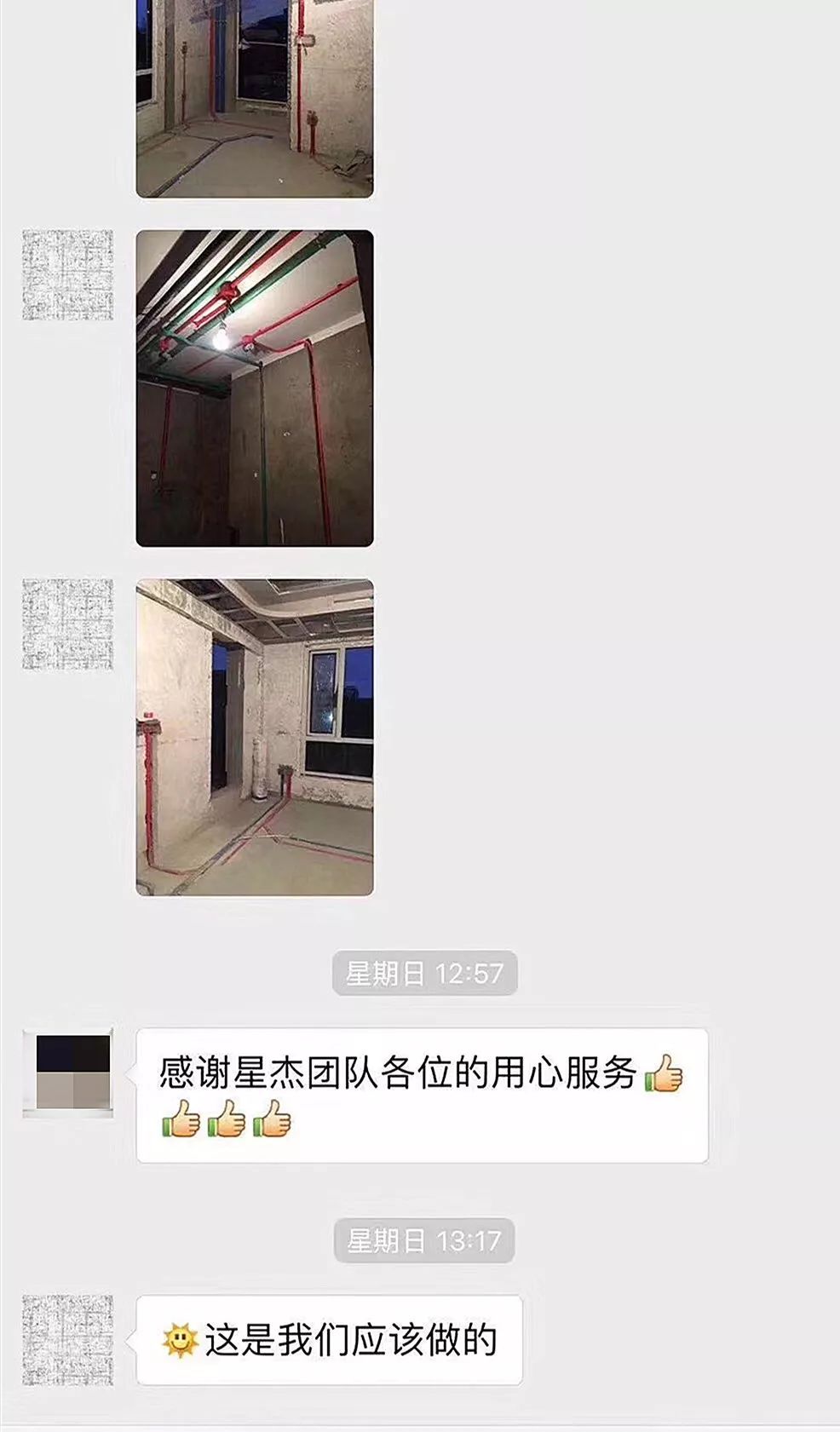Open the room photo with curved ceiling and window
The height and width of the screenshot is (1432, 840).
coord(255,737)
